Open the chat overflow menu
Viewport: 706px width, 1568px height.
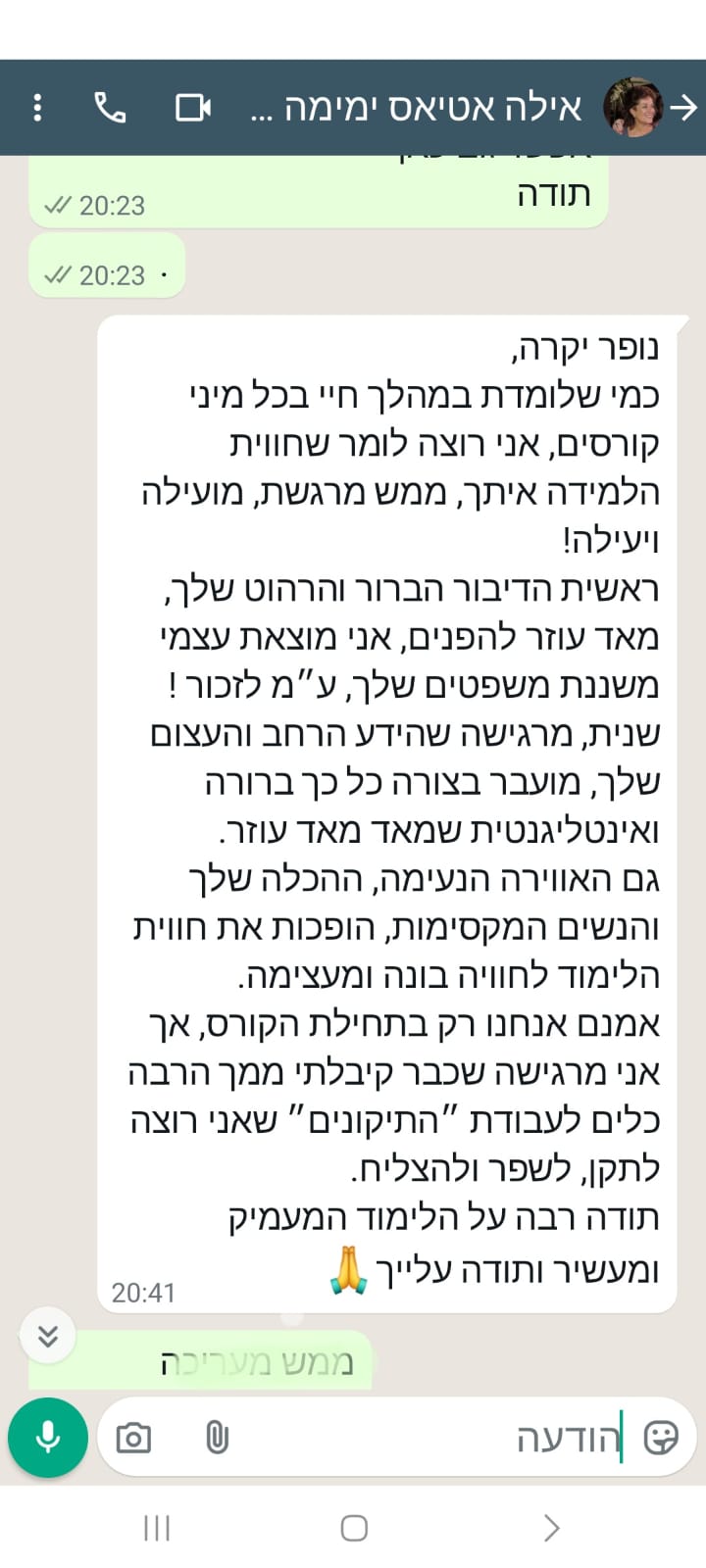[37, 107]
